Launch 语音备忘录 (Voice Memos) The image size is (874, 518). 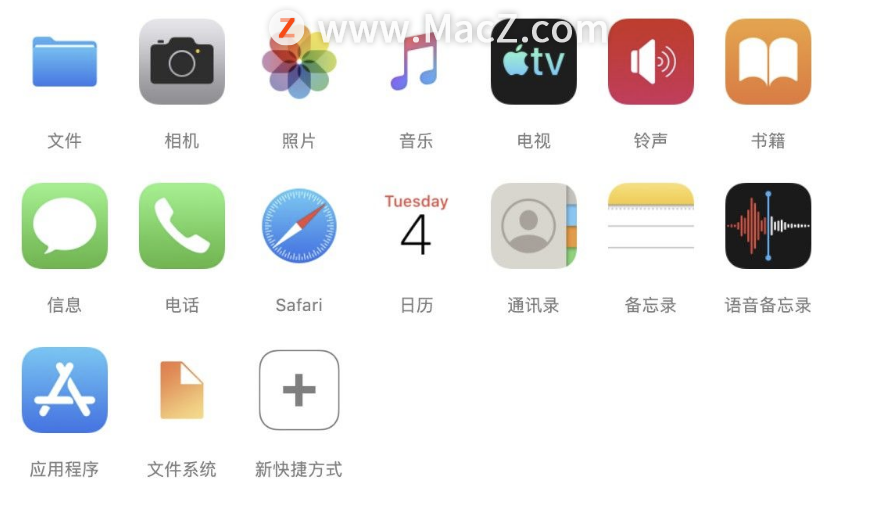(768, 226)
